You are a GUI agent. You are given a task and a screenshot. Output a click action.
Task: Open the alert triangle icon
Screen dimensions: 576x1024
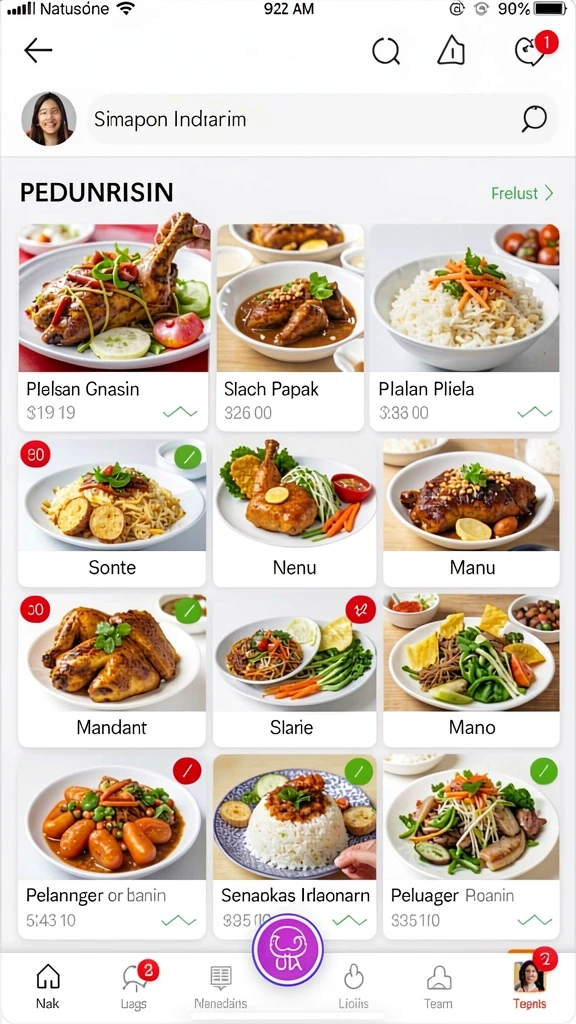pyautogui.click(x=451, y=50)
